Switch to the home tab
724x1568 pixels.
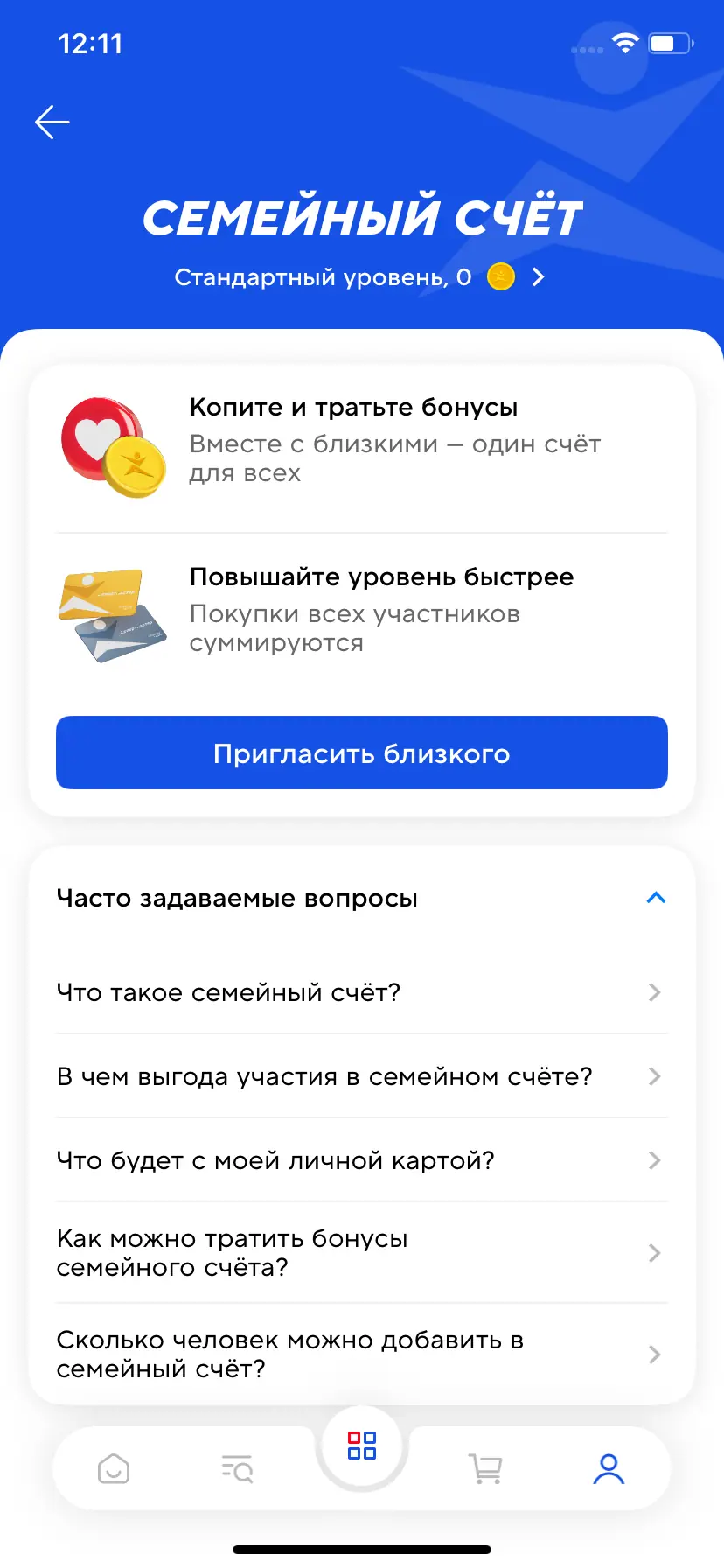point(114,1469)
